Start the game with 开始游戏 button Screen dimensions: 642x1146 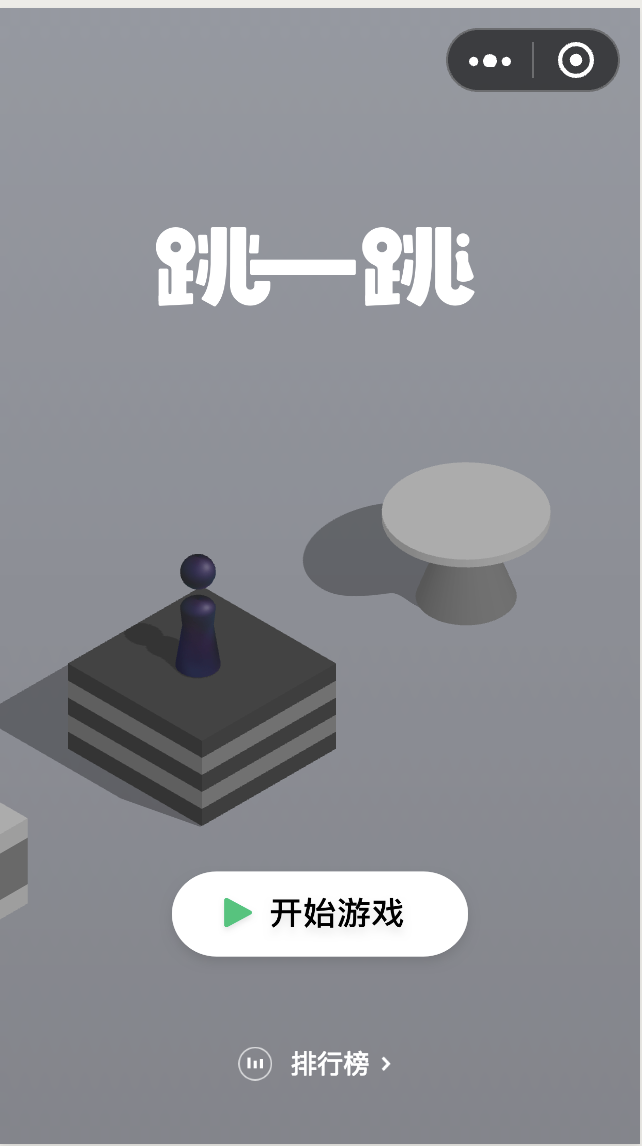(x=320, y=913)
